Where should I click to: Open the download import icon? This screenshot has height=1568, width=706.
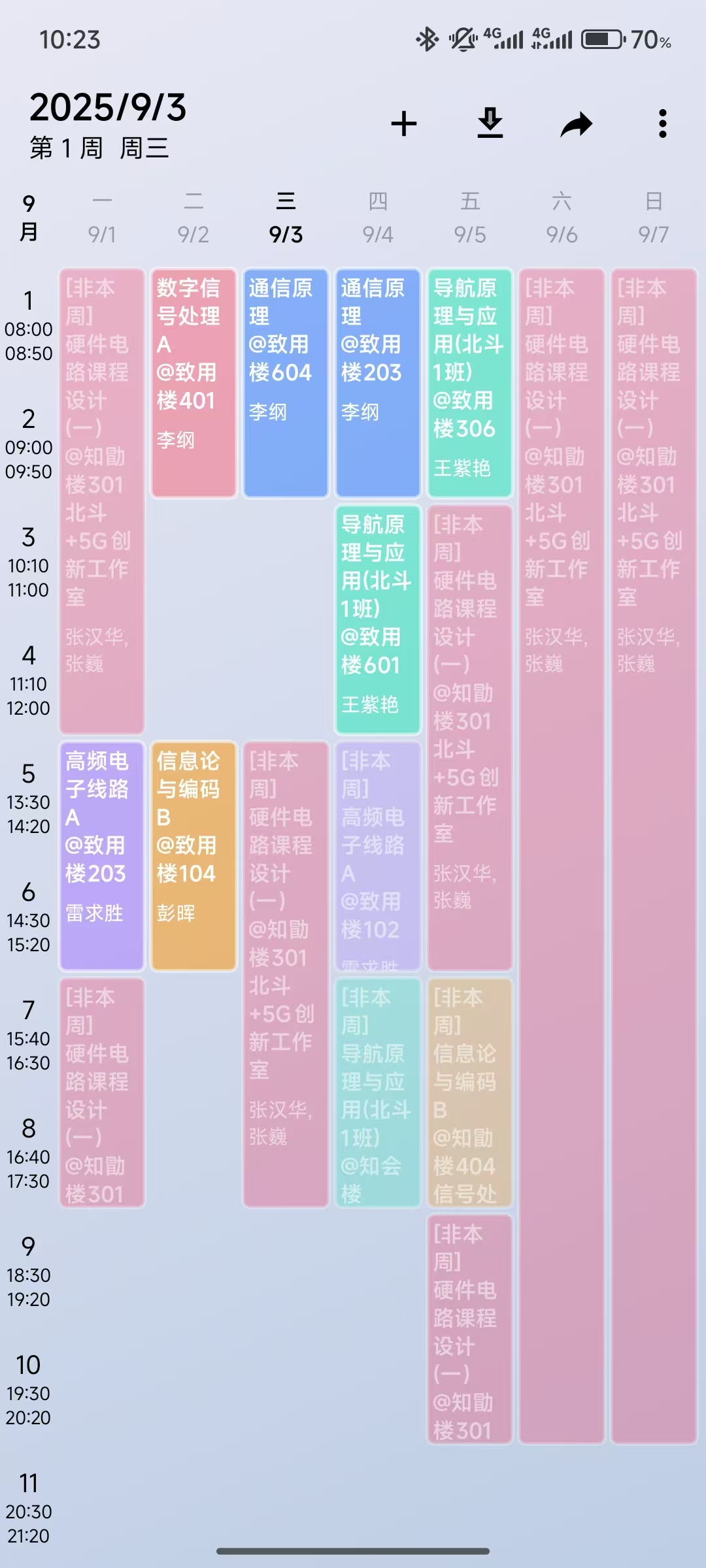pyautogui.click(x=490, y=123)
